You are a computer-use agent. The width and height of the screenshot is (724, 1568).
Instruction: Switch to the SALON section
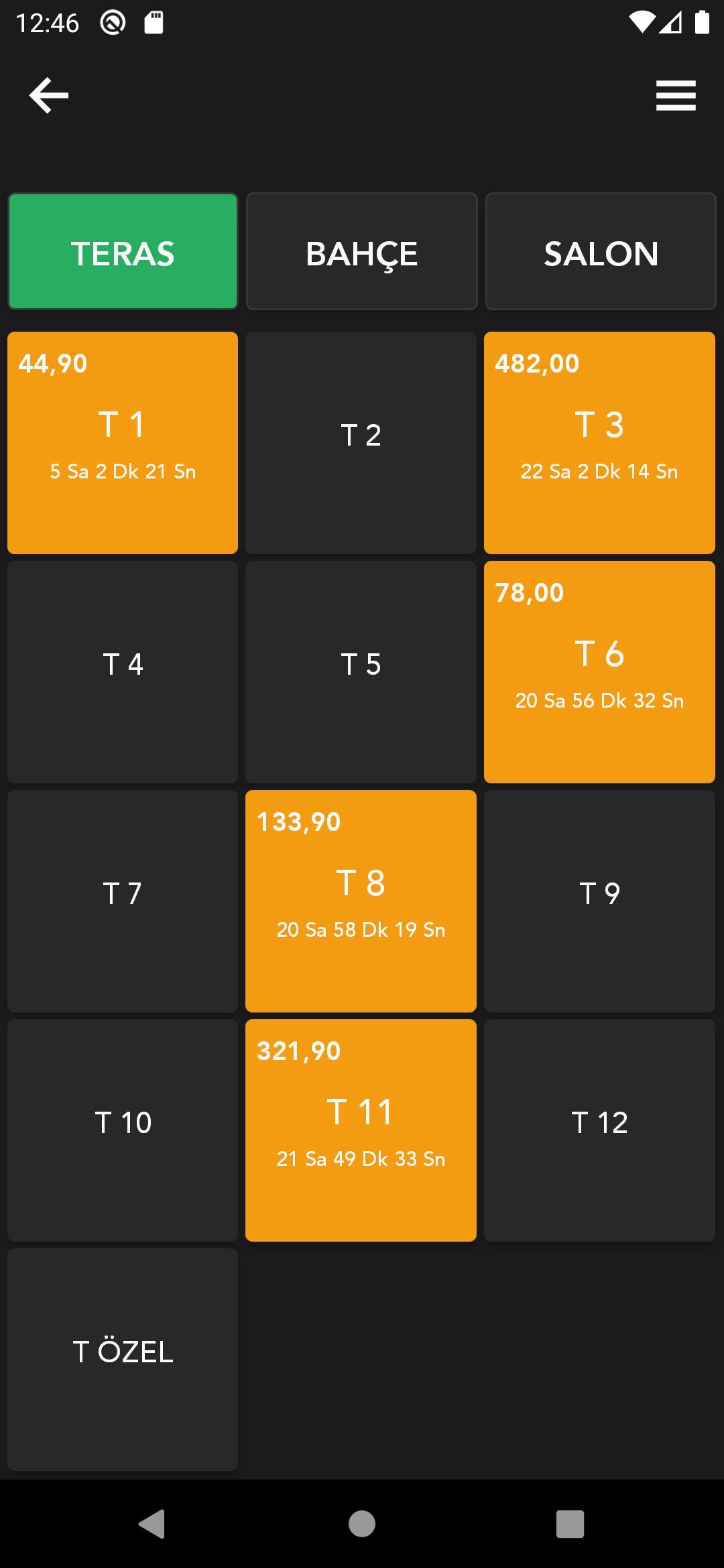(601, 251)
